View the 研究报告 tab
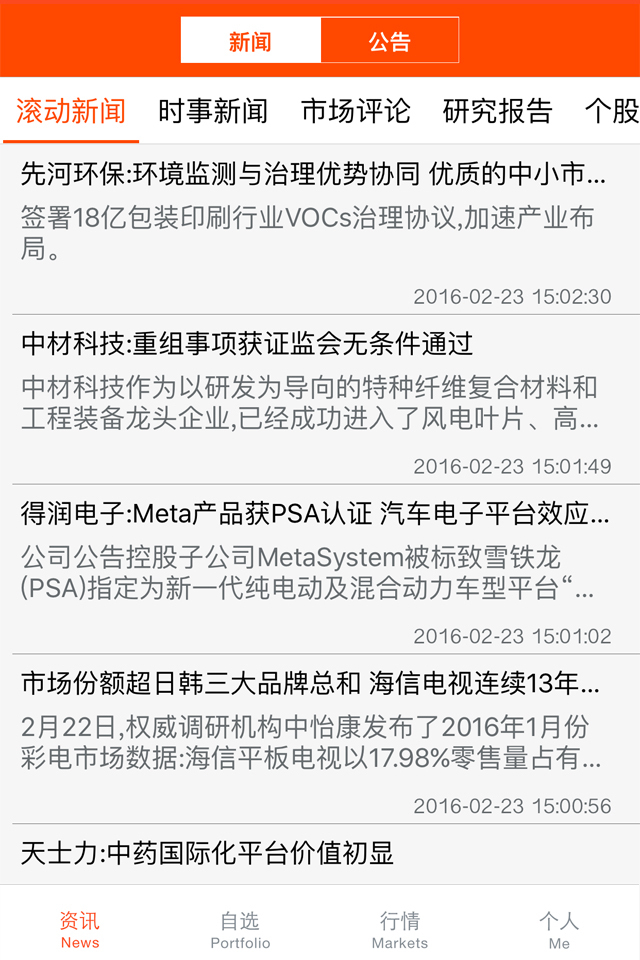 pyautogui.click(x=497, y=111)
